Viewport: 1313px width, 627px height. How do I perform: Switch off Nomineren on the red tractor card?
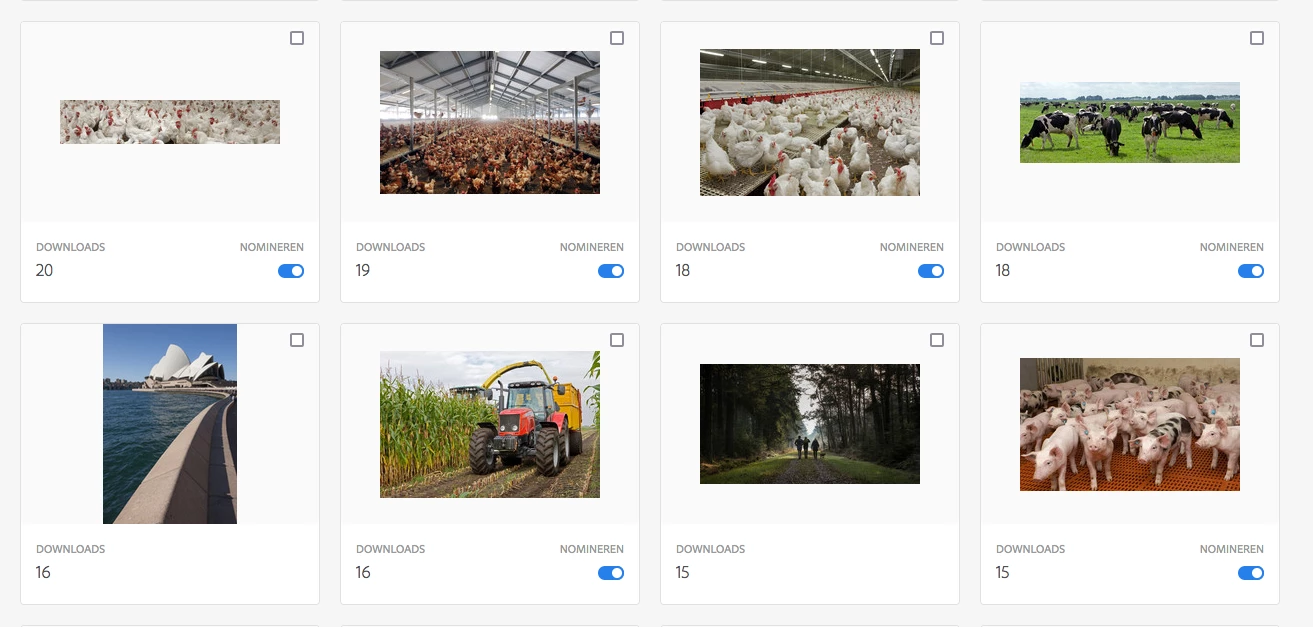[611, 573]
